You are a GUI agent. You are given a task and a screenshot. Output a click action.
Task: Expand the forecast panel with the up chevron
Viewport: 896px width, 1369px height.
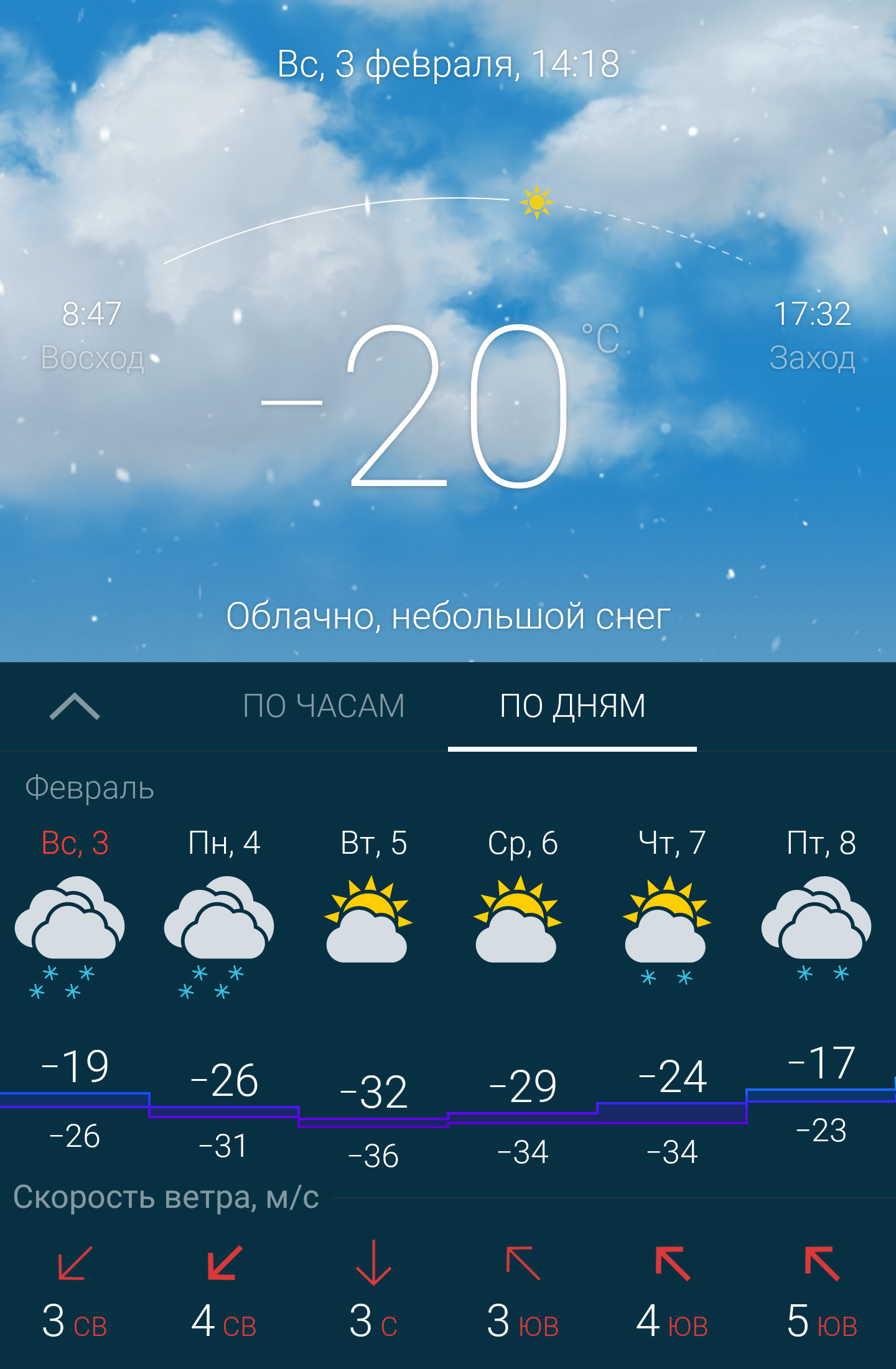[75, 706]
